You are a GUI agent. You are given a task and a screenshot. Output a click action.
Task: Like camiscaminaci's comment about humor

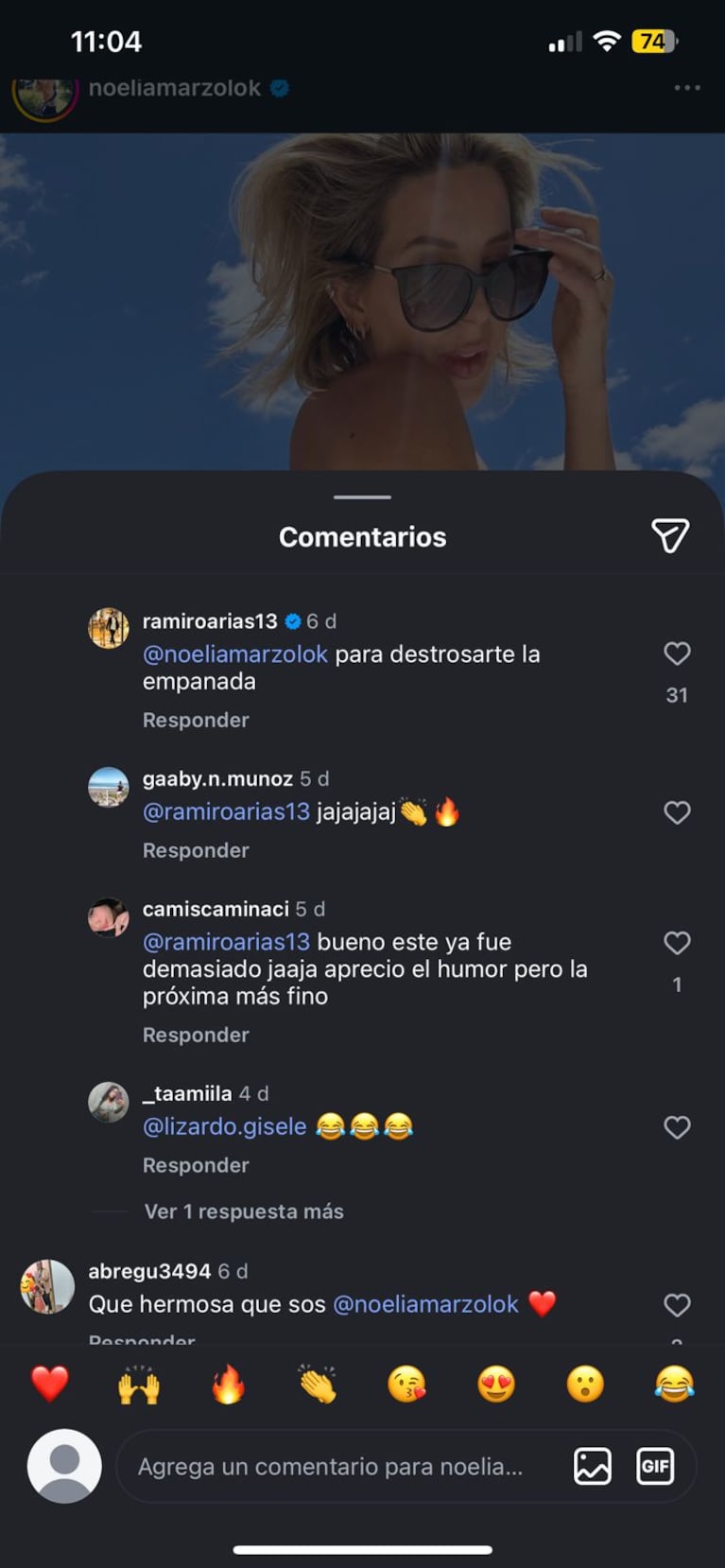pyautogui.click(x=677, y=943)
